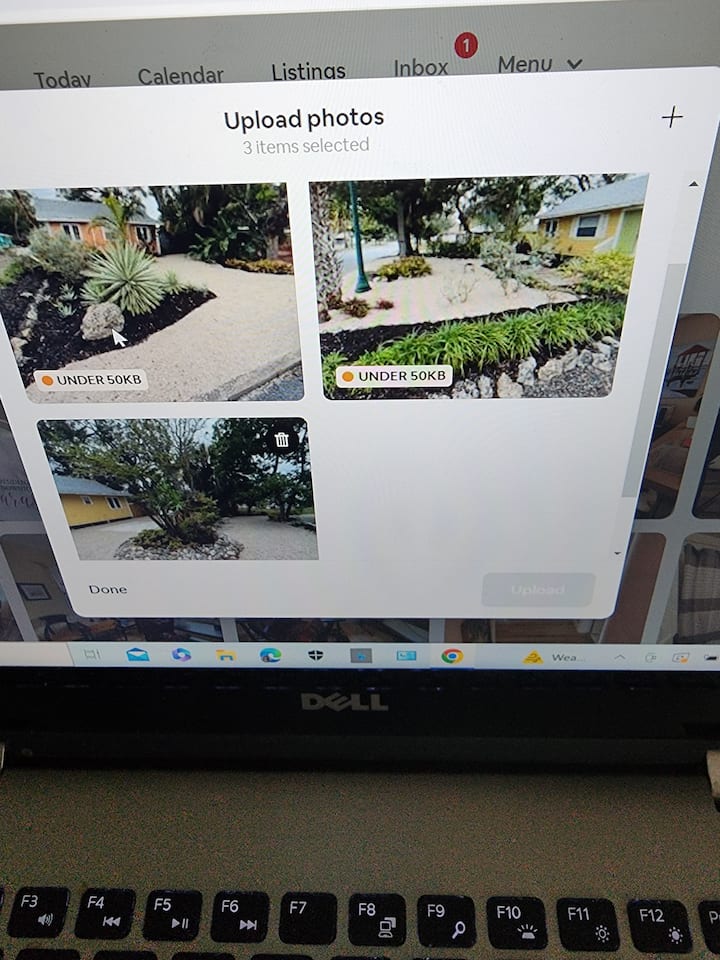Tap Done in the upload dialog
Screen dimensions: 720x960
click(107, 589)
